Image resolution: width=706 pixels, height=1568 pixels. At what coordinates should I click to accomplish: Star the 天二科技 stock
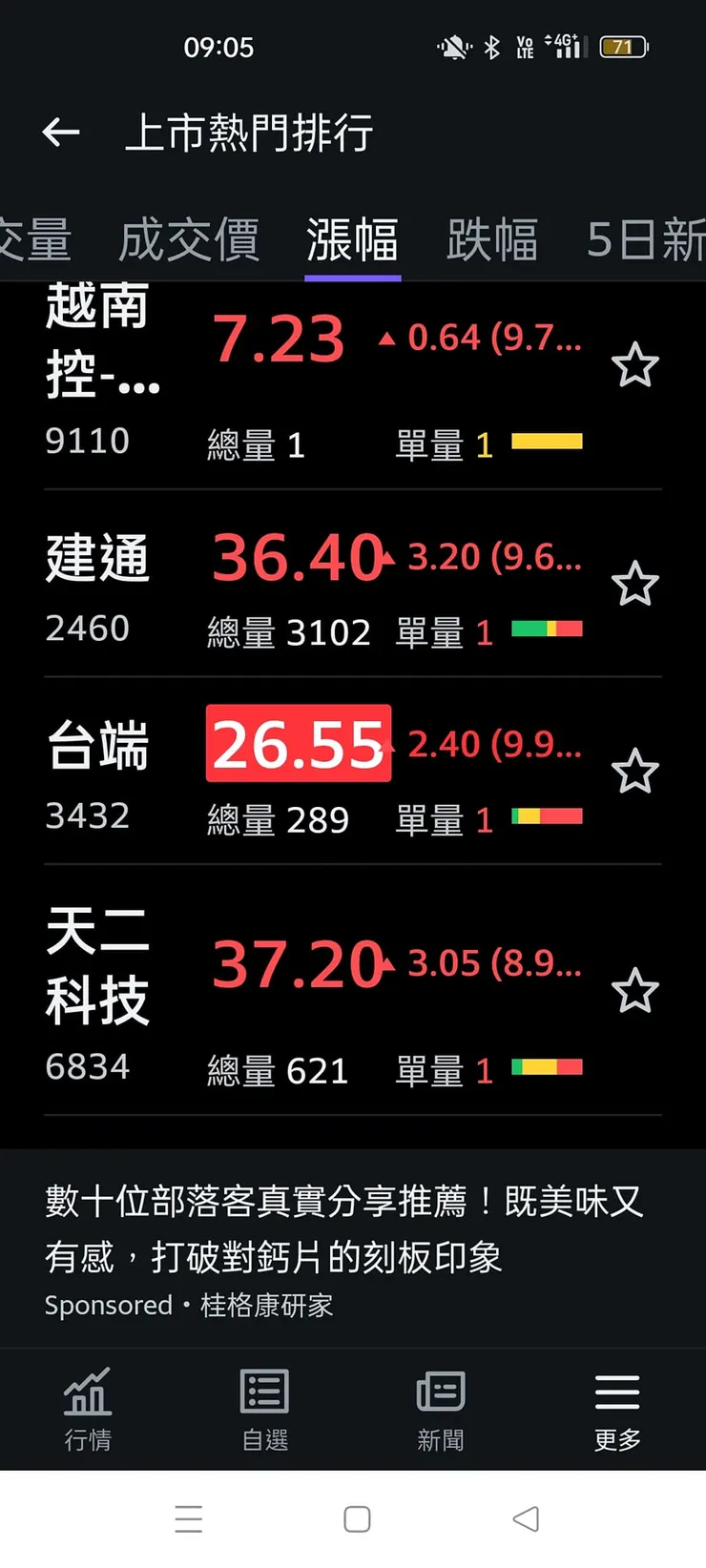(635, 992)
